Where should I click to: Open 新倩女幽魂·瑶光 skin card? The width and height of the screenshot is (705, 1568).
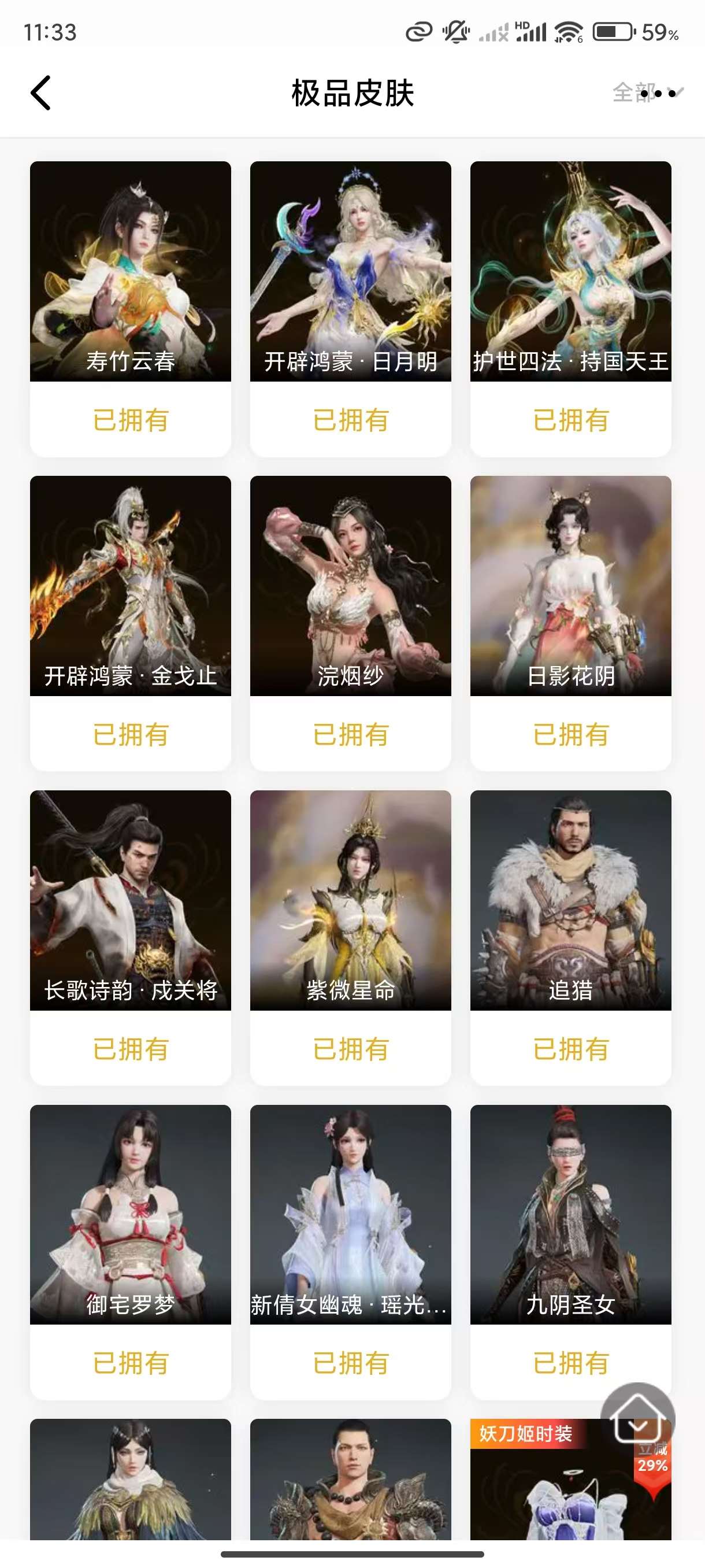(350, 1214)
